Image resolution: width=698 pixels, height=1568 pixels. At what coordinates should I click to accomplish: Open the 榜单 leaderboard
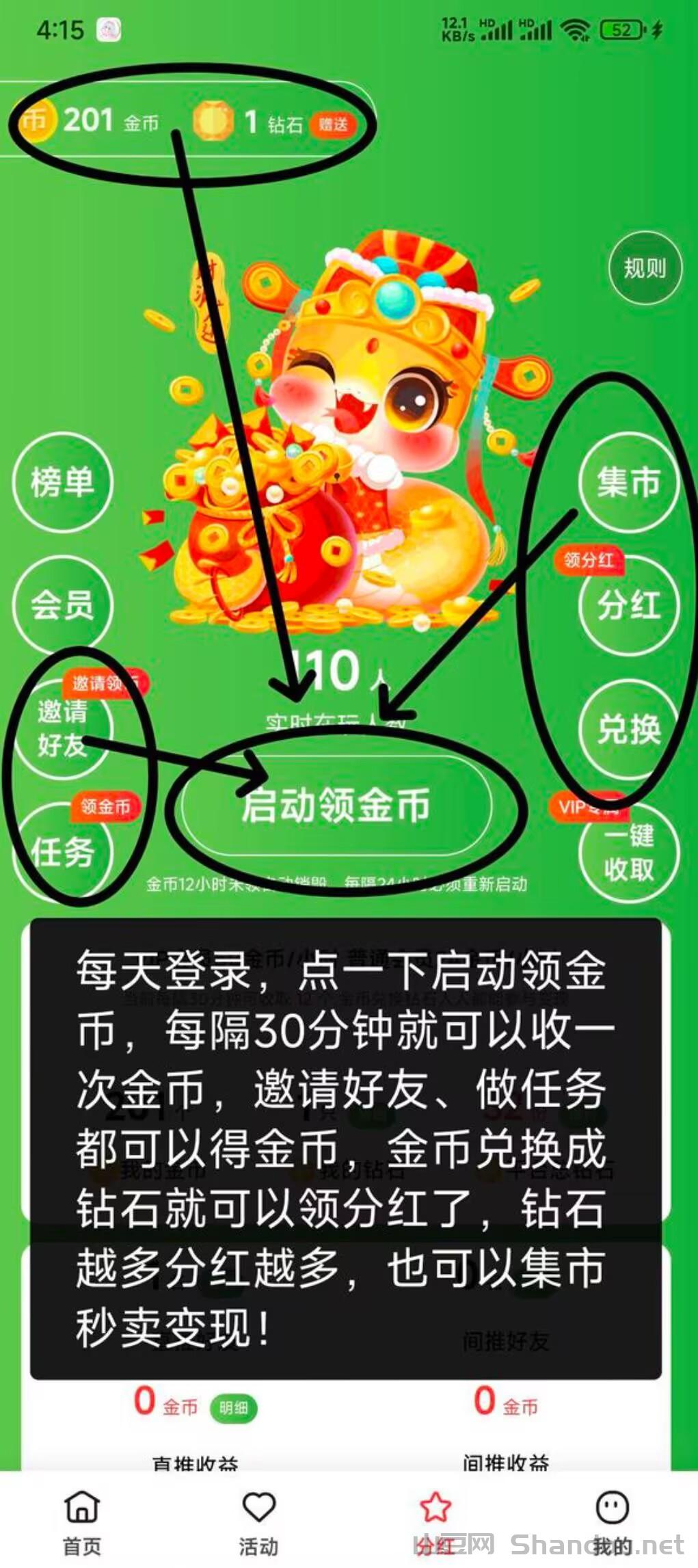(62, 482)
